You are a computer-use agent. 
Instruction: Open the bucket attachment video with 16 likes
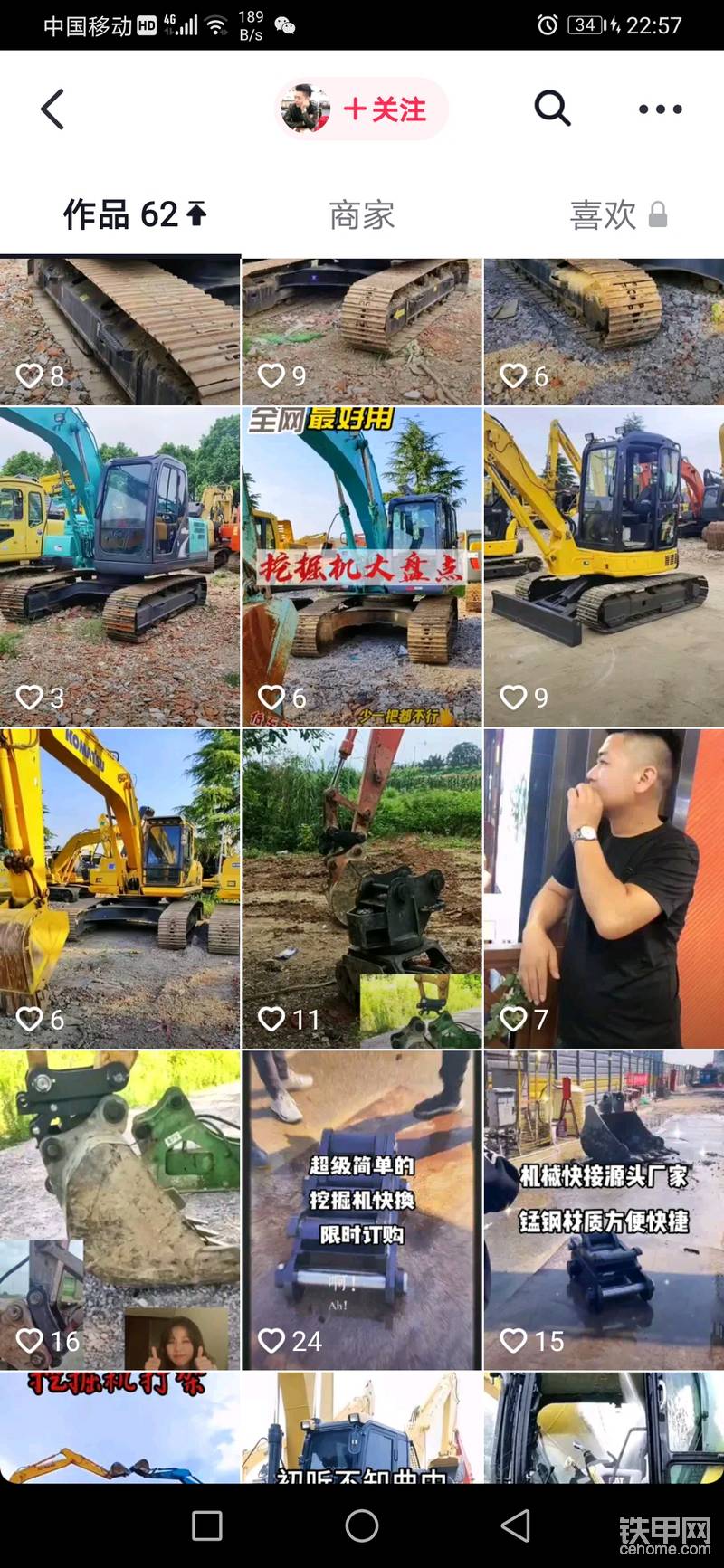[x=119, y=1210]
